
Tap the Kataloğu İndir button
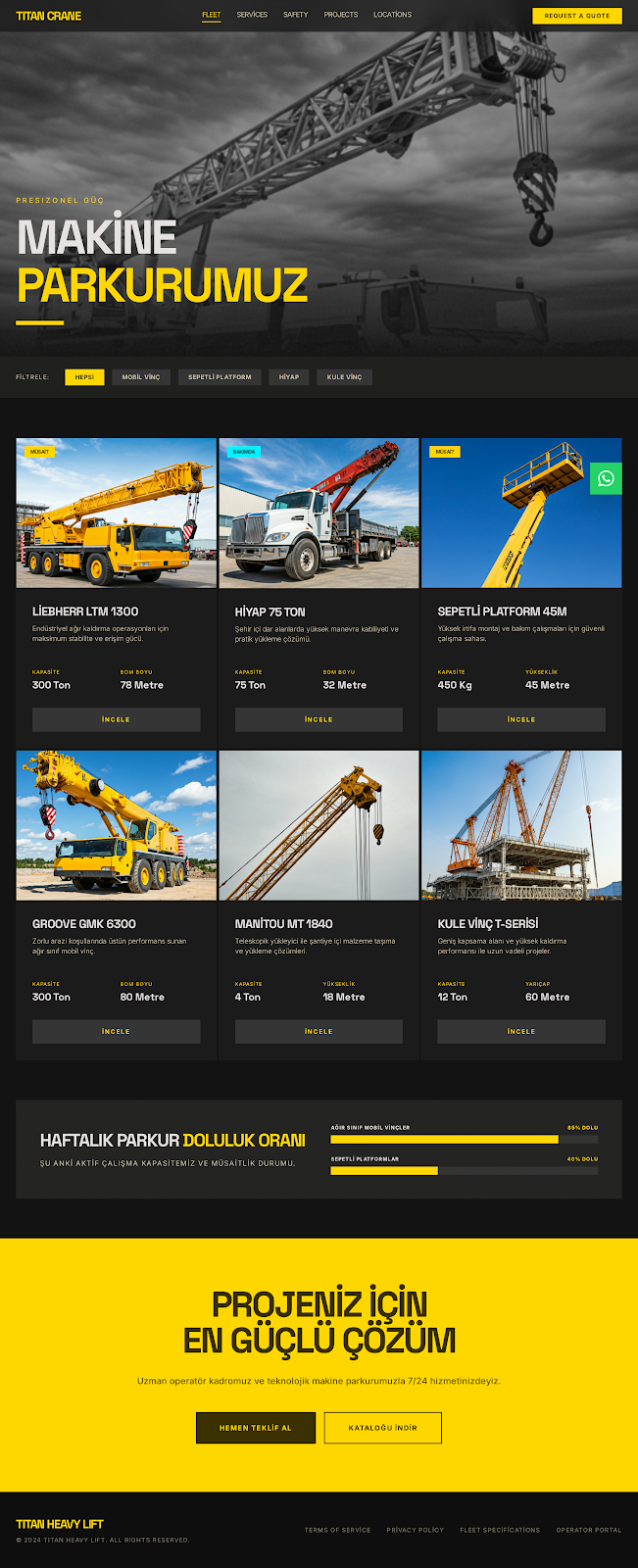point(382,1428)
